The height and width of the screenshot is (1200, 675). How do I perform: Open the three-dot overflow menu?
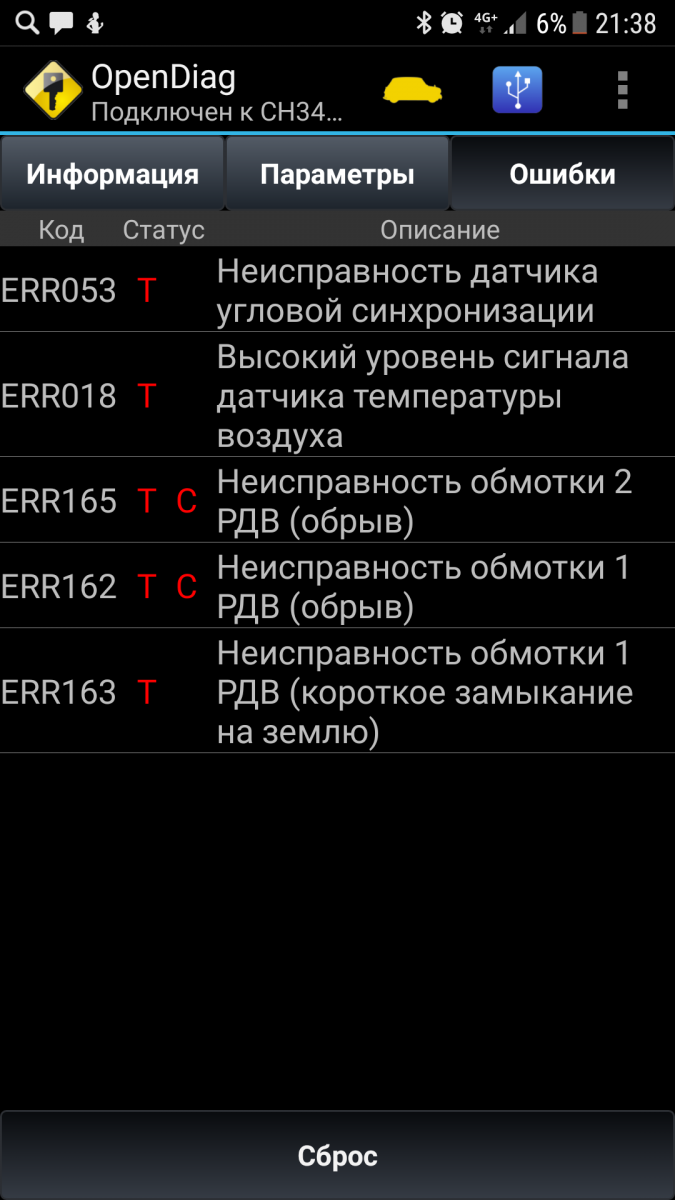click(x=622, y=90)
